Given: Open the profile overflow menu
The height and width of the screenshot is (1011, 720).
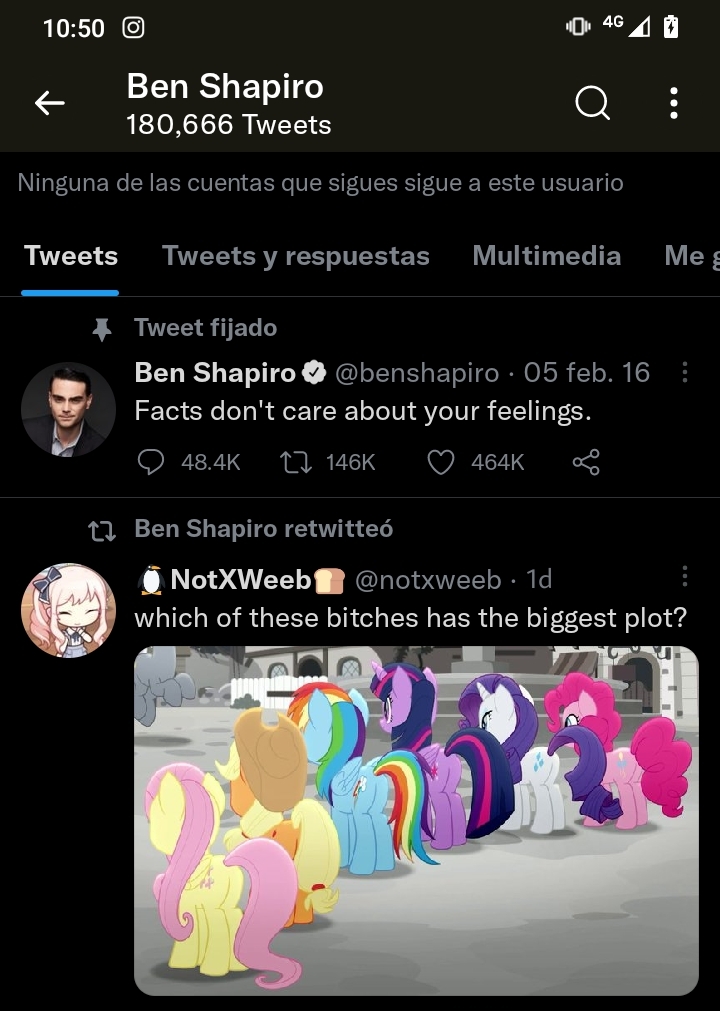Looking at the screenshot, I should tap(673, 102).
